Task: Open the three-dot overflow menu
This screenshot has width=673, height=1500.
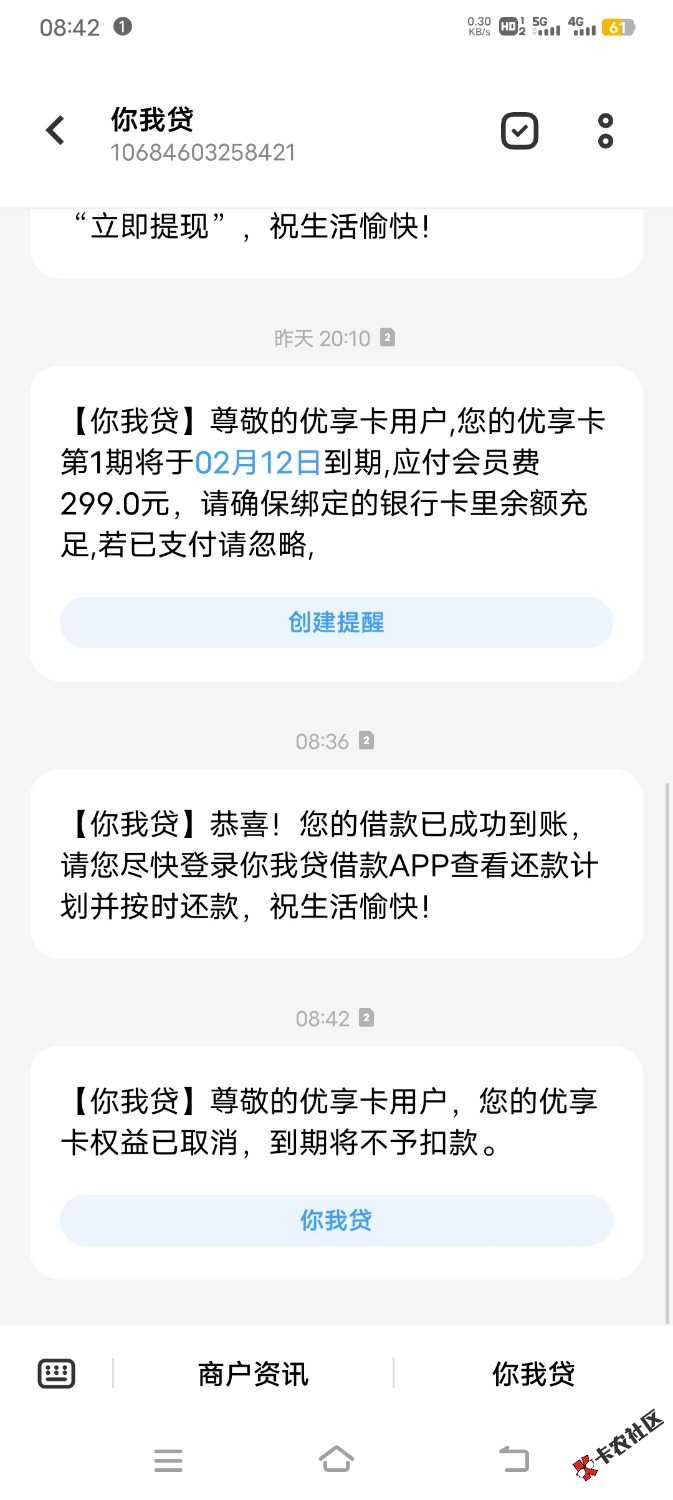Action: [x=605, y=131]
